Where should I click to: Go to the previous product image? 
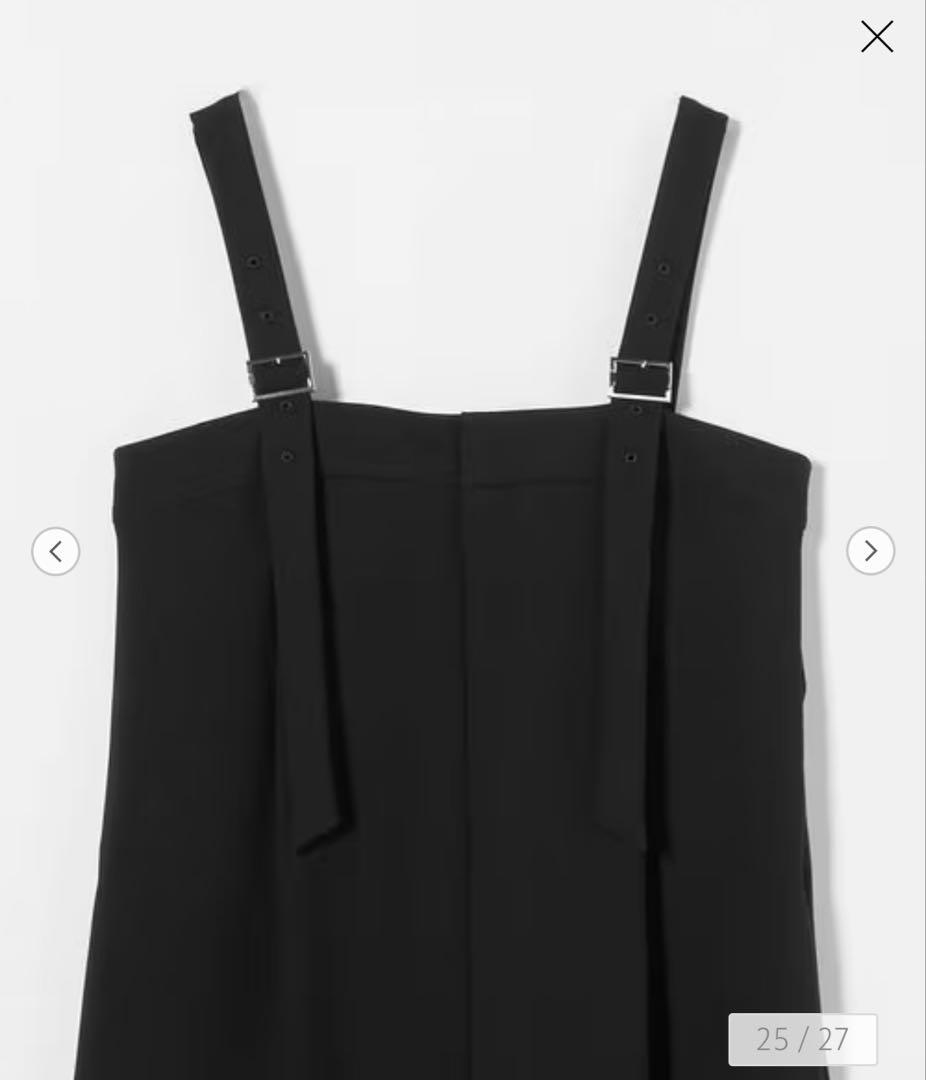(56, 551)
